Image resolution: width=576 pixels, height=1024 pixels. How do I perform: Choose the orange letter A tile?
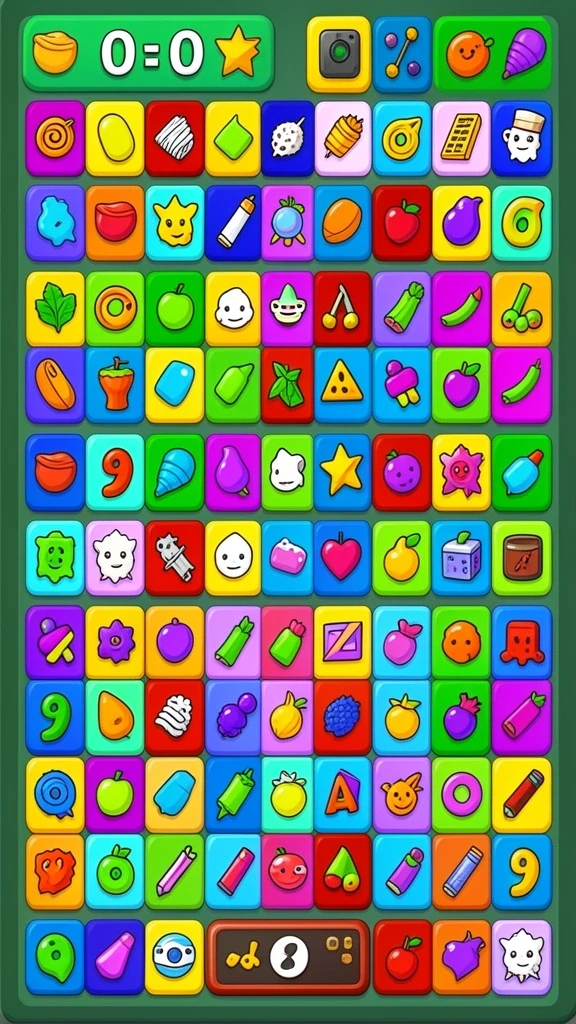343,795
